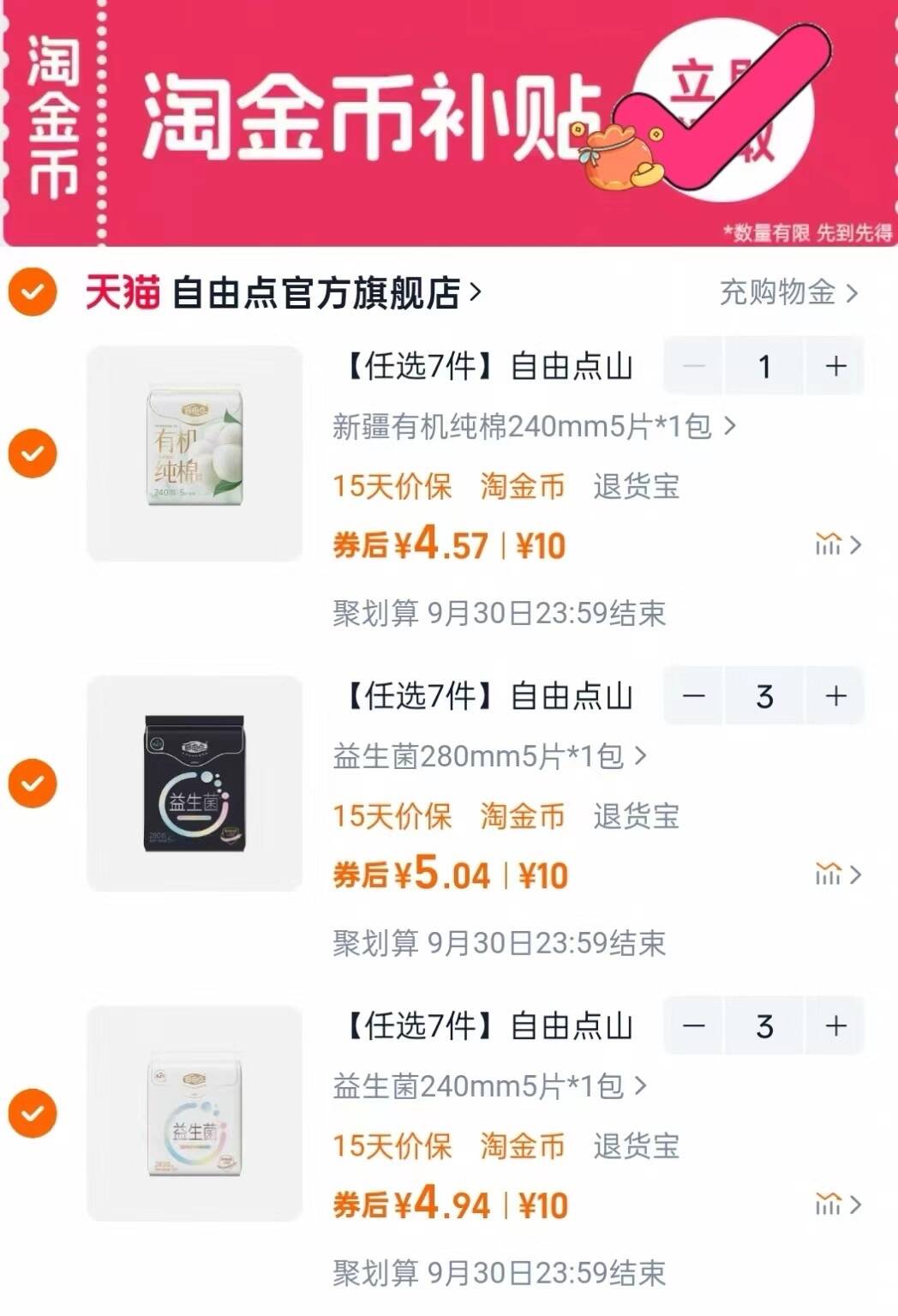Image resolution: width=898 pixels, height=1316 pixels.
Task: Tap the 15天价保 tag on last product
Action: tap(393, 1146)
